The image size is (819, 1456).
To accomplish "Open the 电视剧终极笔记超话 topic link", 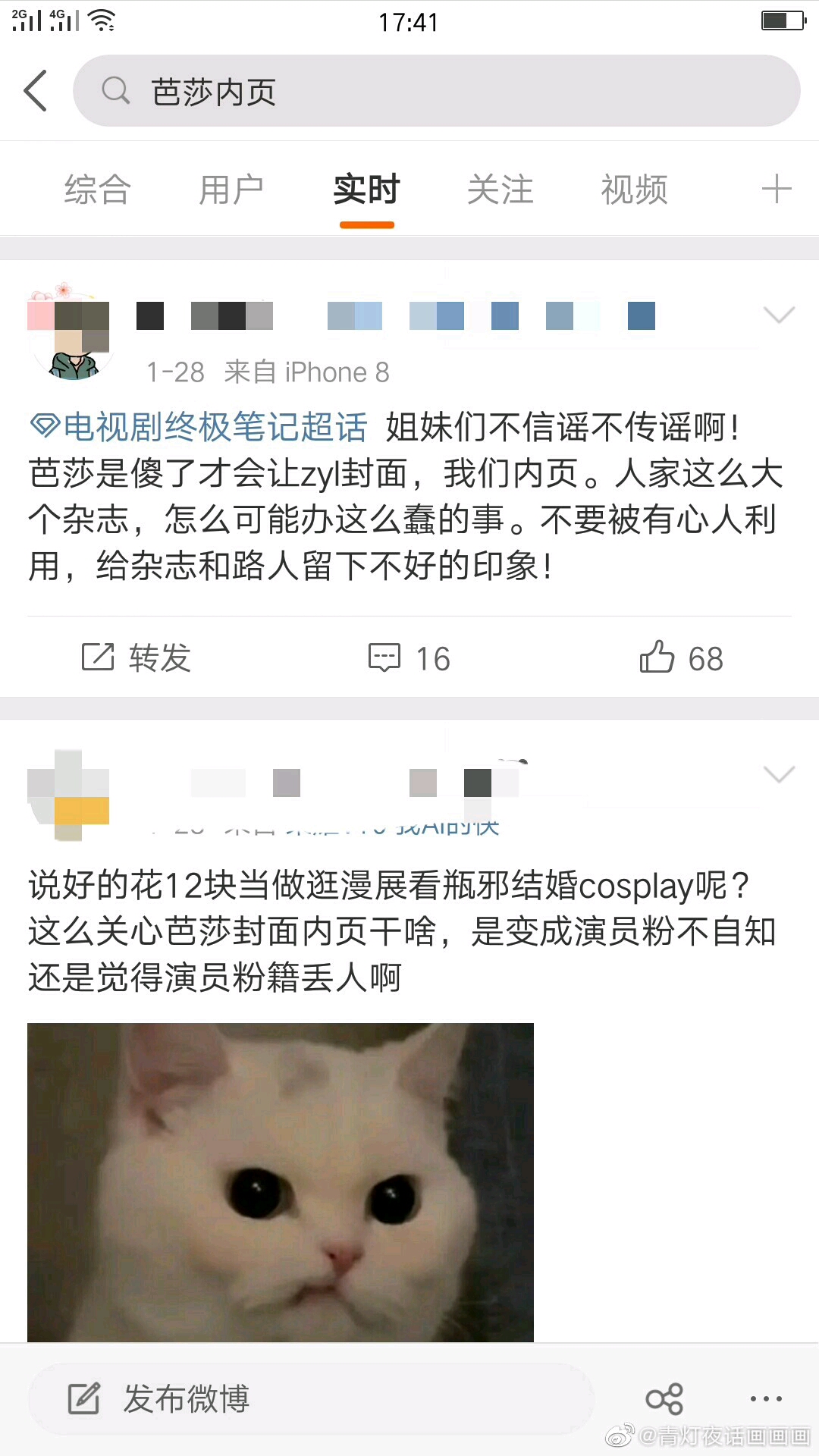I will coord(199,428).
